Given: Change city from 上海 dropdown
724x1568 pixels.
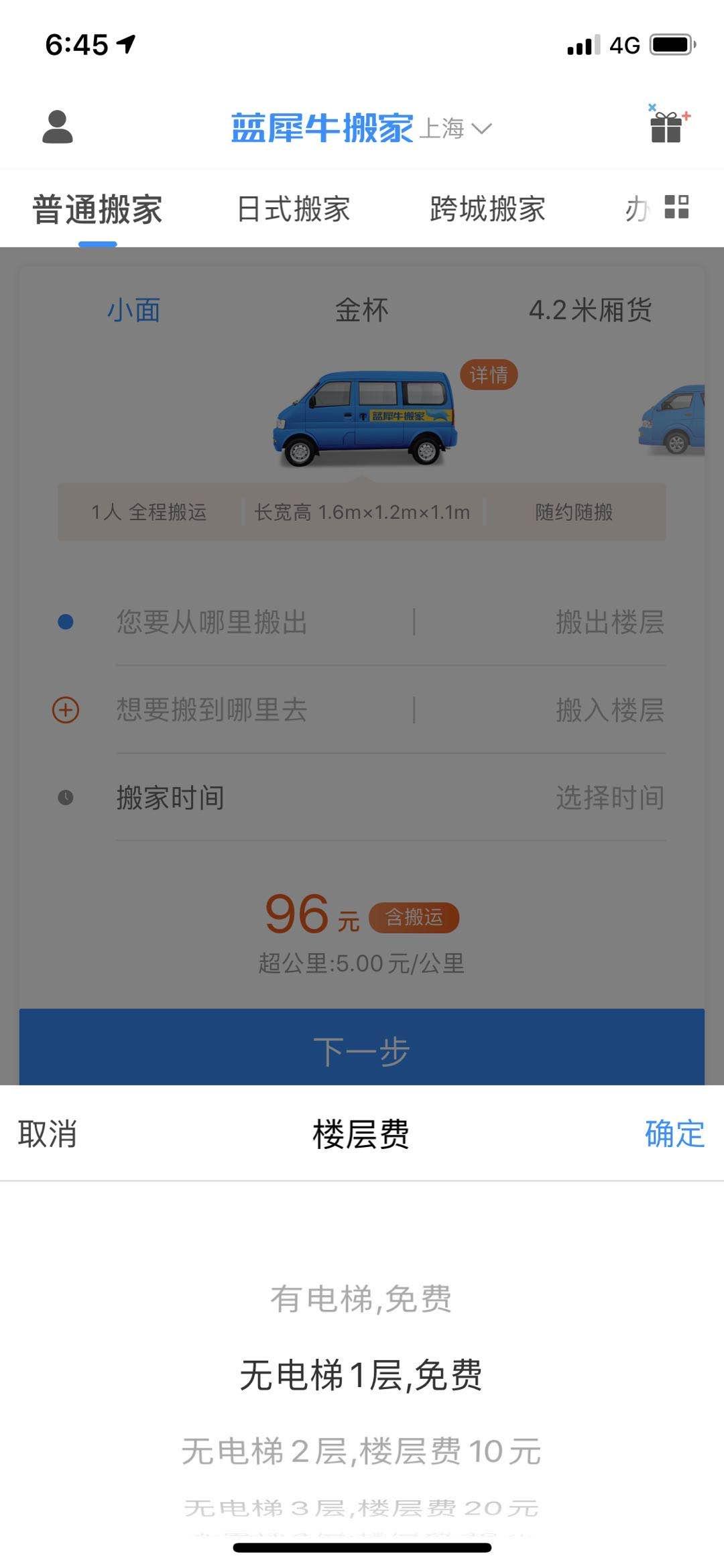Looking at the screenshot, I should [x=456, y=128].
